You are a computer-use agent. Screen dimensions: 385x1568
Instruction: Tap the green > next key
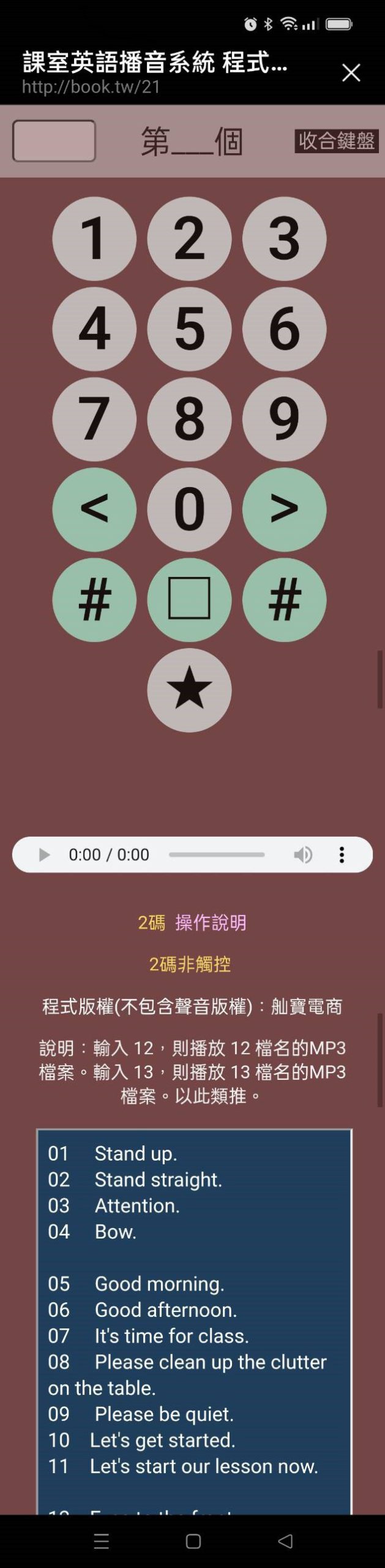click(284, 509)
